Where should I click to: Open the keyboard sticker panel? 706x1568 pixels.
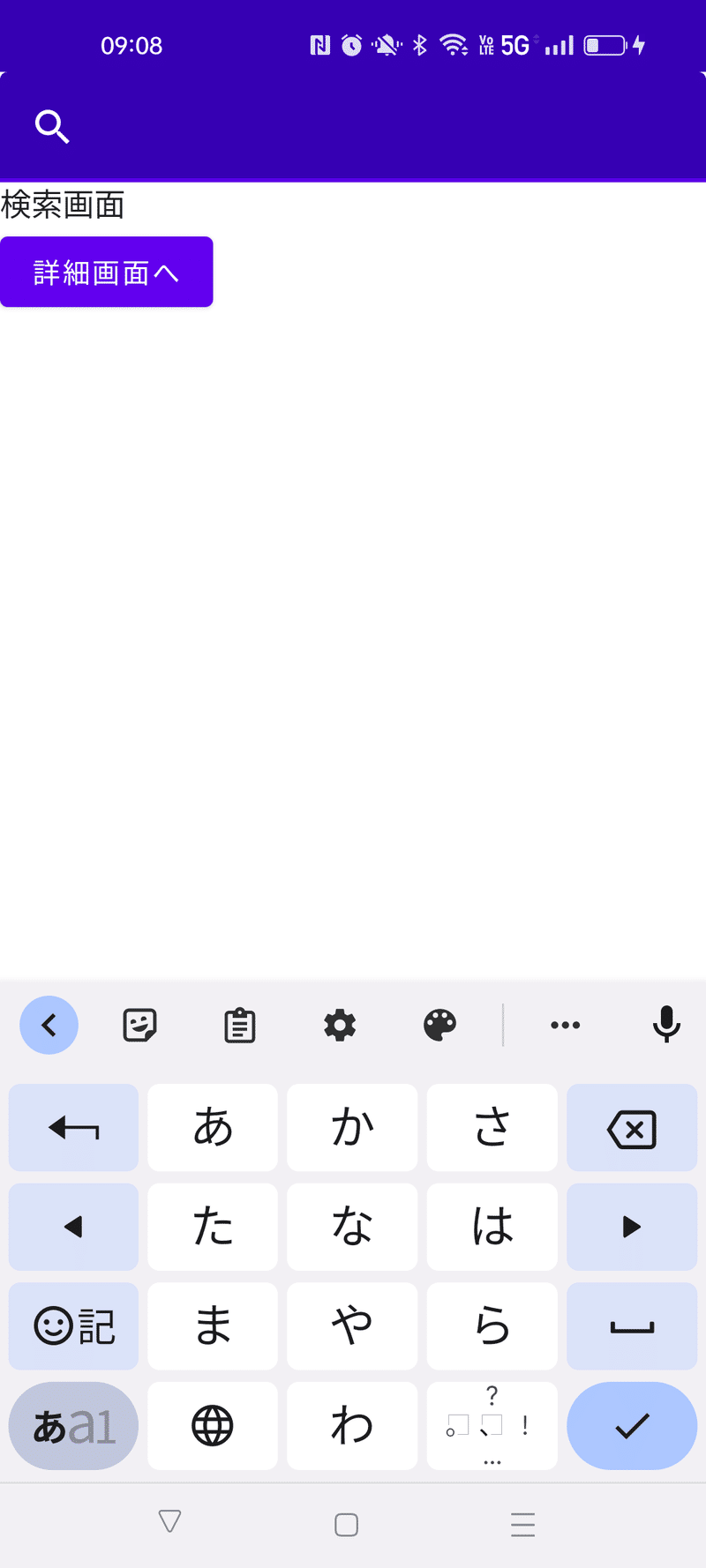(139, 1025)
